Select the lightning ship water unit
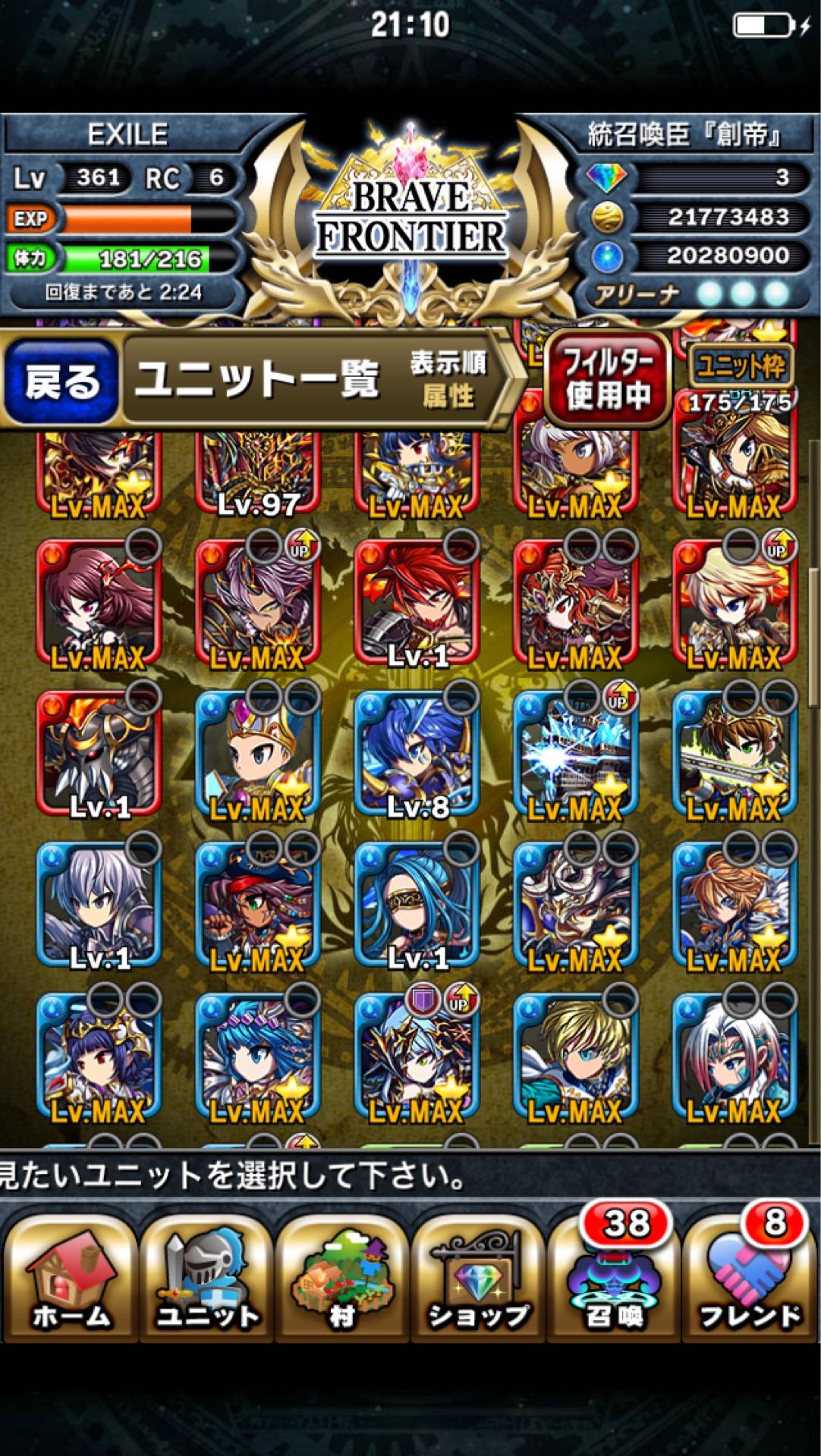821x1456 pixels. 575,755
